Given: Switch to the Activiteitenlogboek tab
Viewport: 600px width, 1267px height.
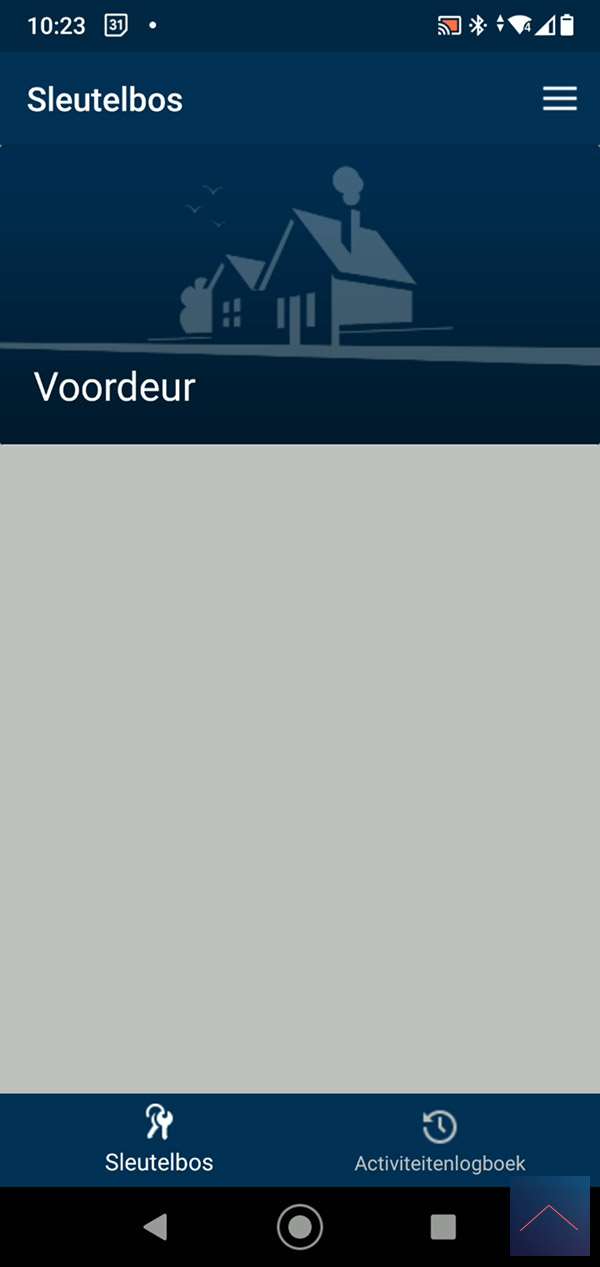Looking at the screenshot, I should click(440, 1139).
